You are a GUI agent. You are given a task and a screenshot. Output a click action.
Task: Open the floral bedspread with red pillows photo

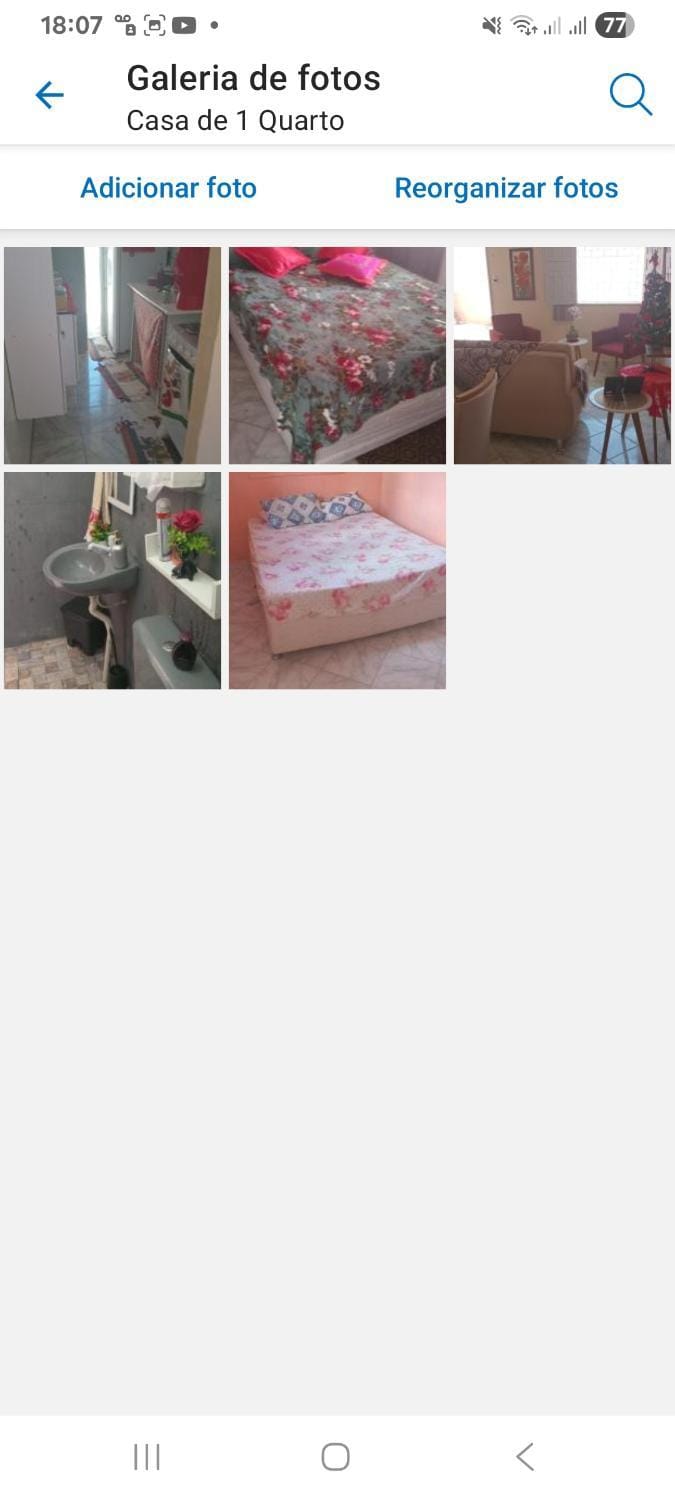tap(338, 356)
